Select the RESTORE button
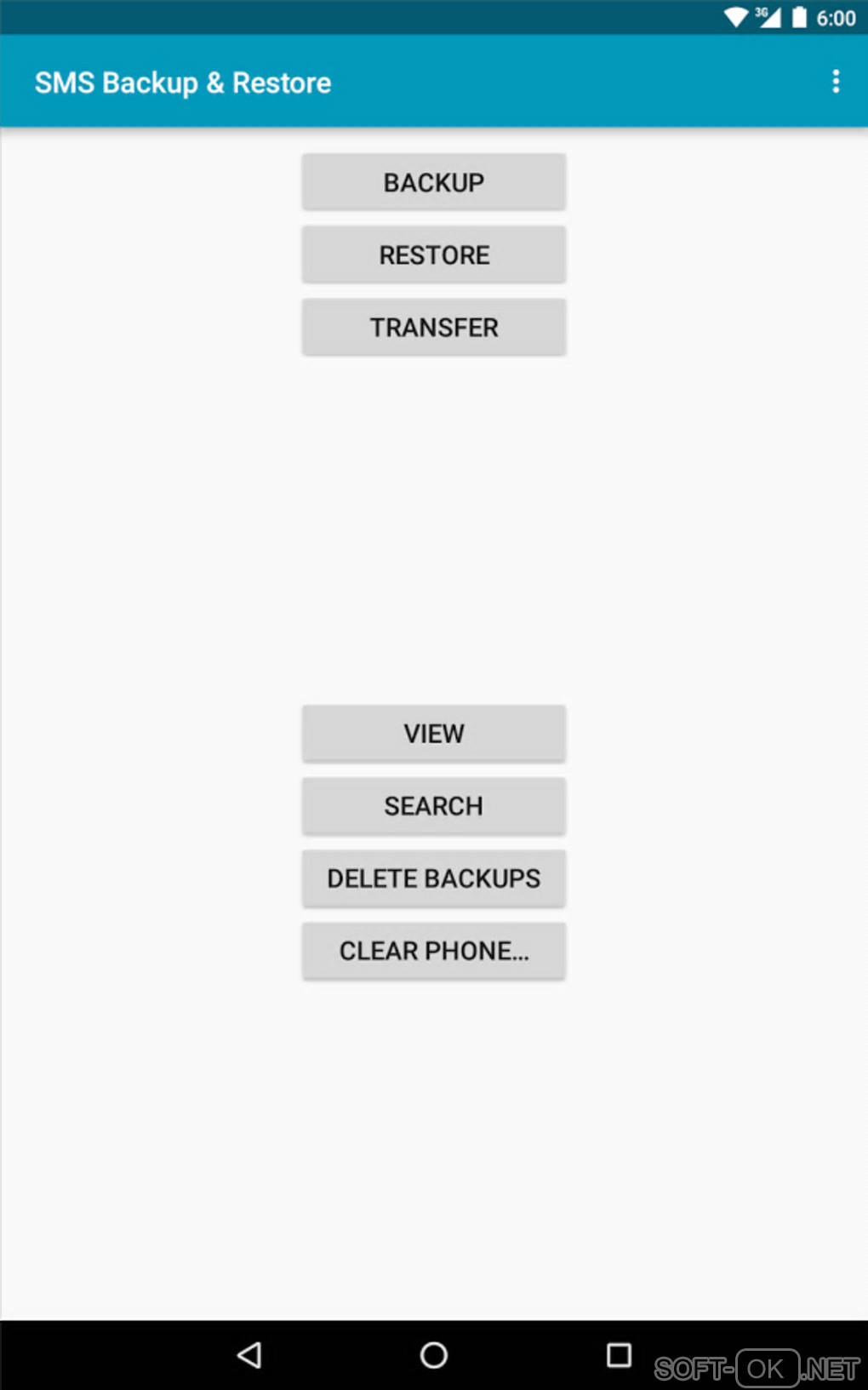The image size is (868, 1390). [433, 255]
